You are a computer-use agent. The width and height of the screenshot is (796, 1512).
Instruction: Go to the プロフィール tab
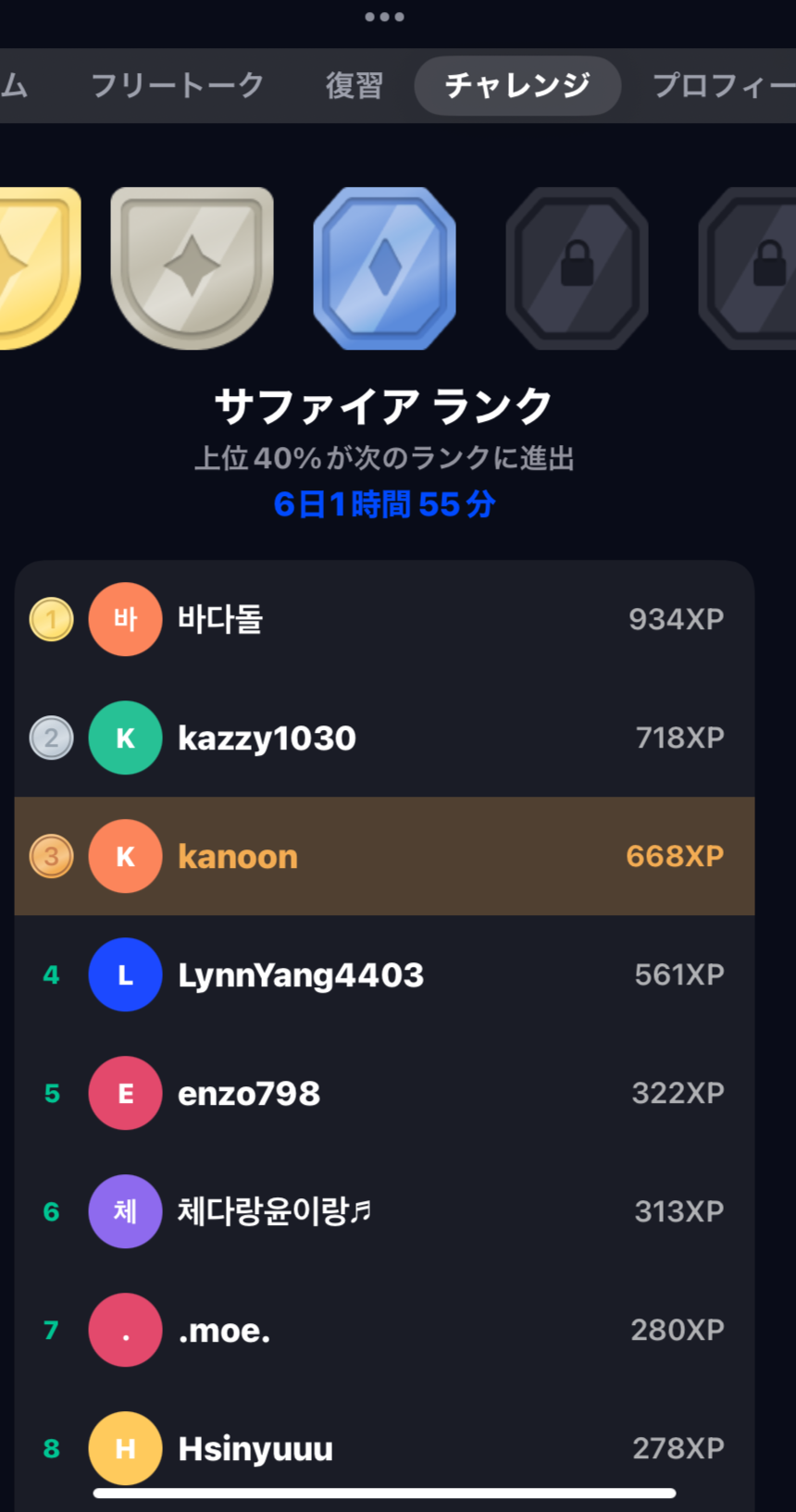tap(722, 86)
